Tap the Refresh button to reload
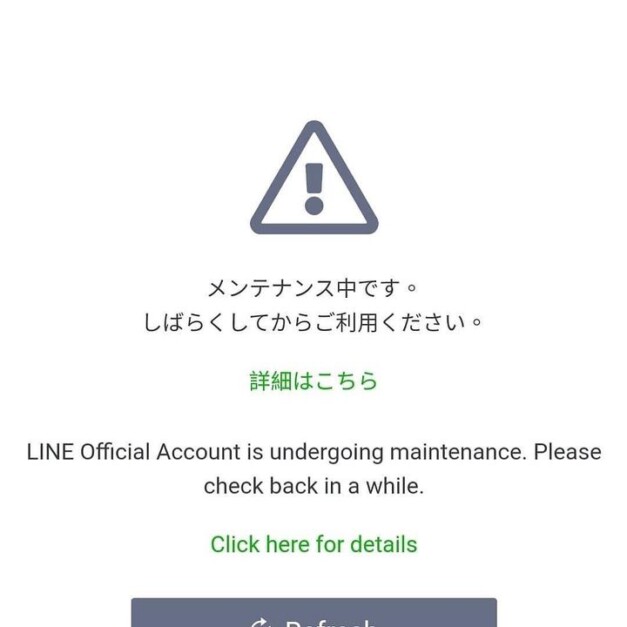This screenshot has height=627, width=627. (x=313, y=615)
